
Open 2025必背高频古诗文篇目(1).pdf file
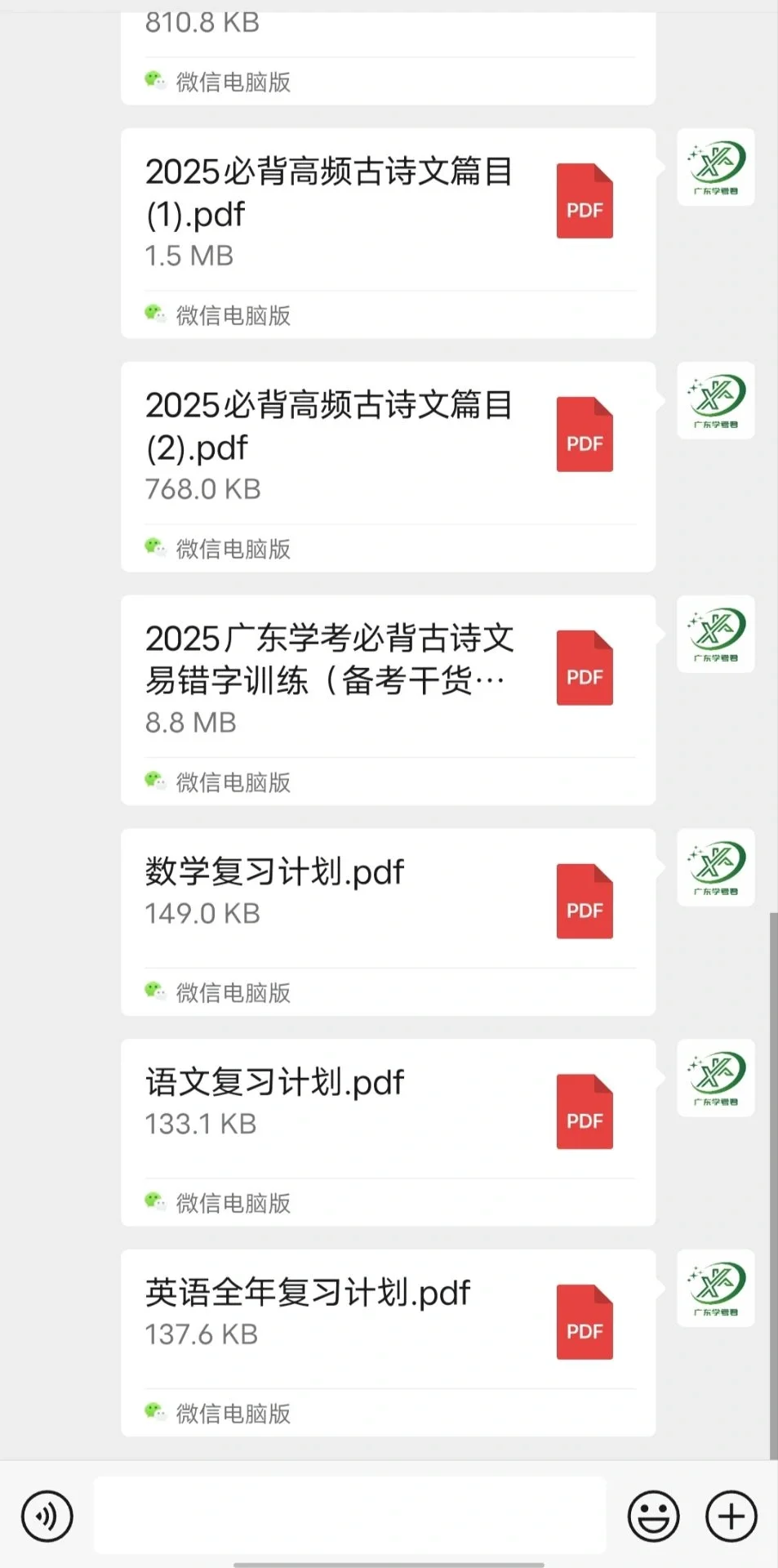pyautogui.click(x=388, y=233)
